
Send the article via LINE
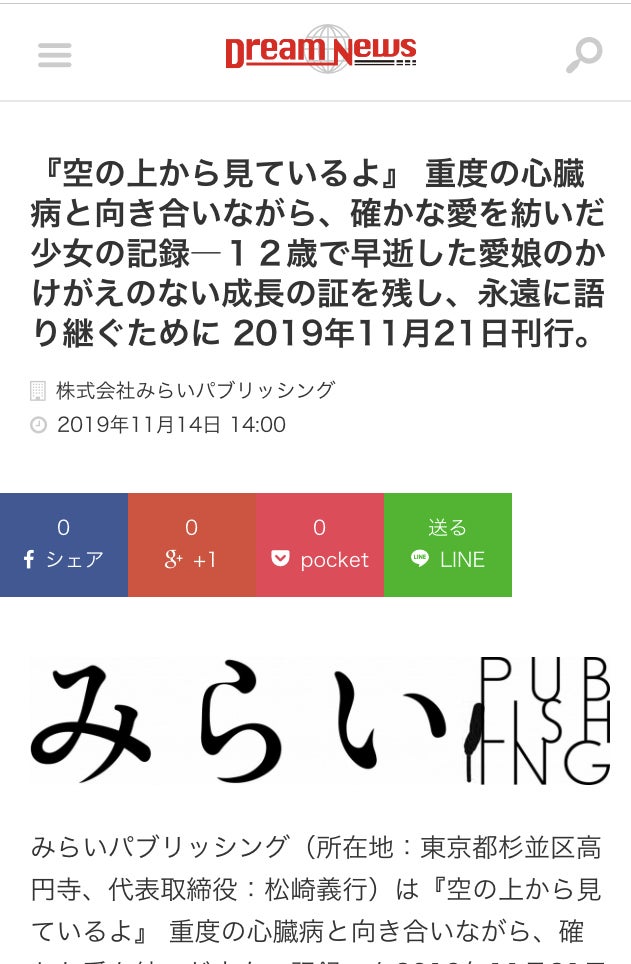point(447,545)
